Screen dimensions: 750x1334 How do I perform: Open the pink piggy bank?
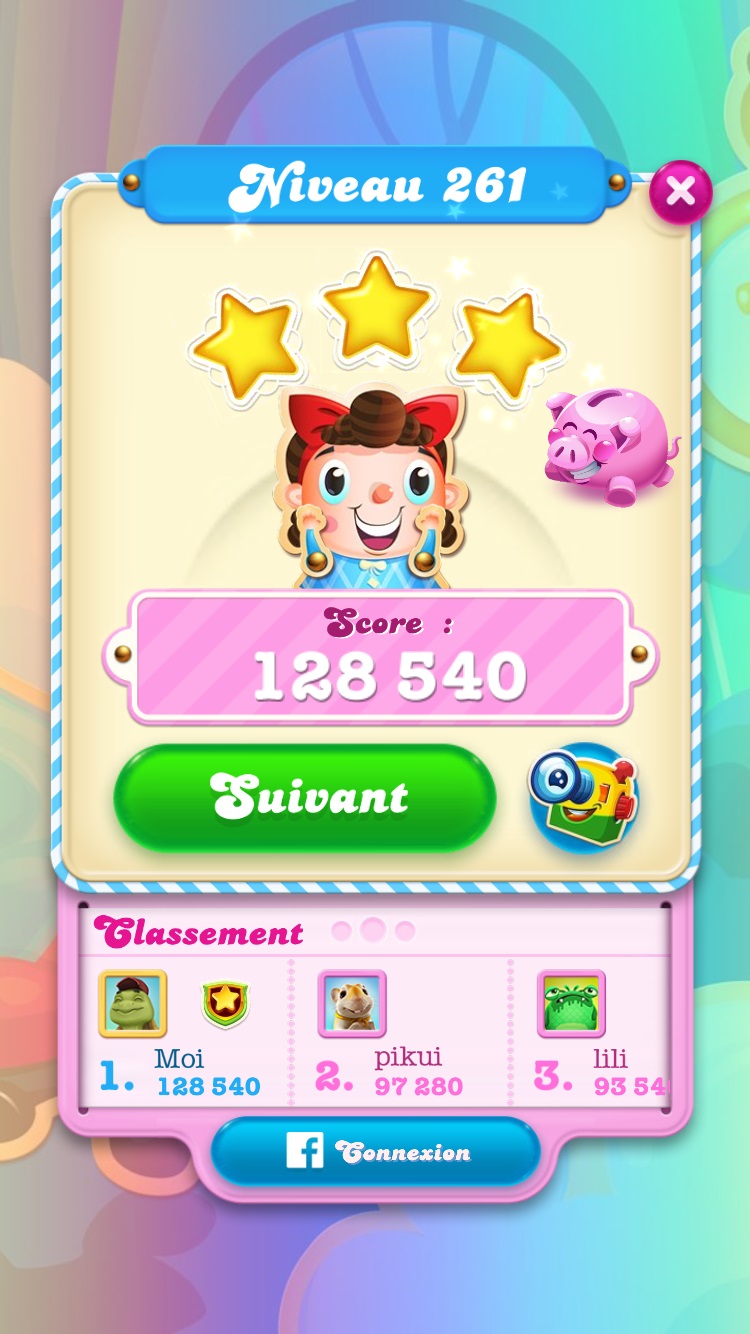606,446
